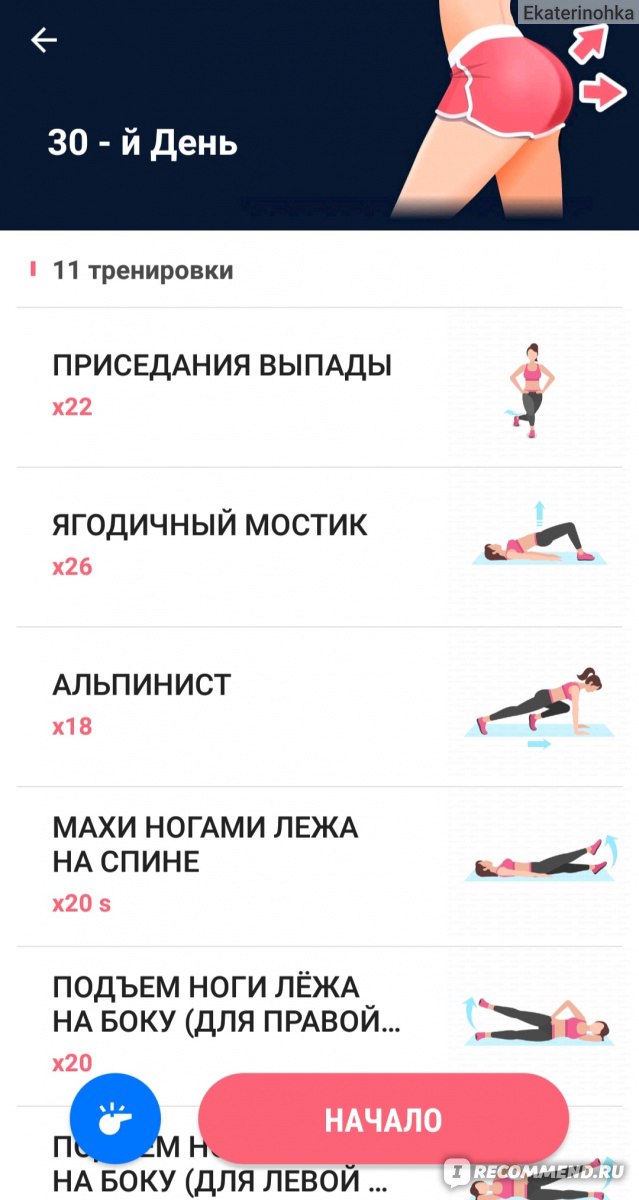Image resolution: width=639 pixels, height=1200 pixels.
Task: Go back using the top-left arrow
Action: [x=44, y=41]
